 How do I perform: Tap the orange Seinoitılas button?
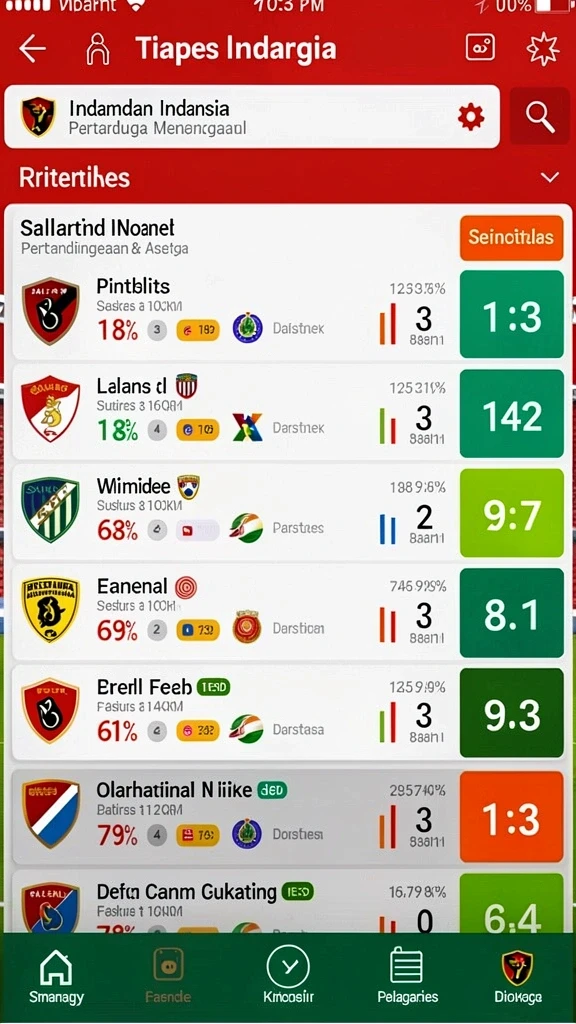[511, 237]
